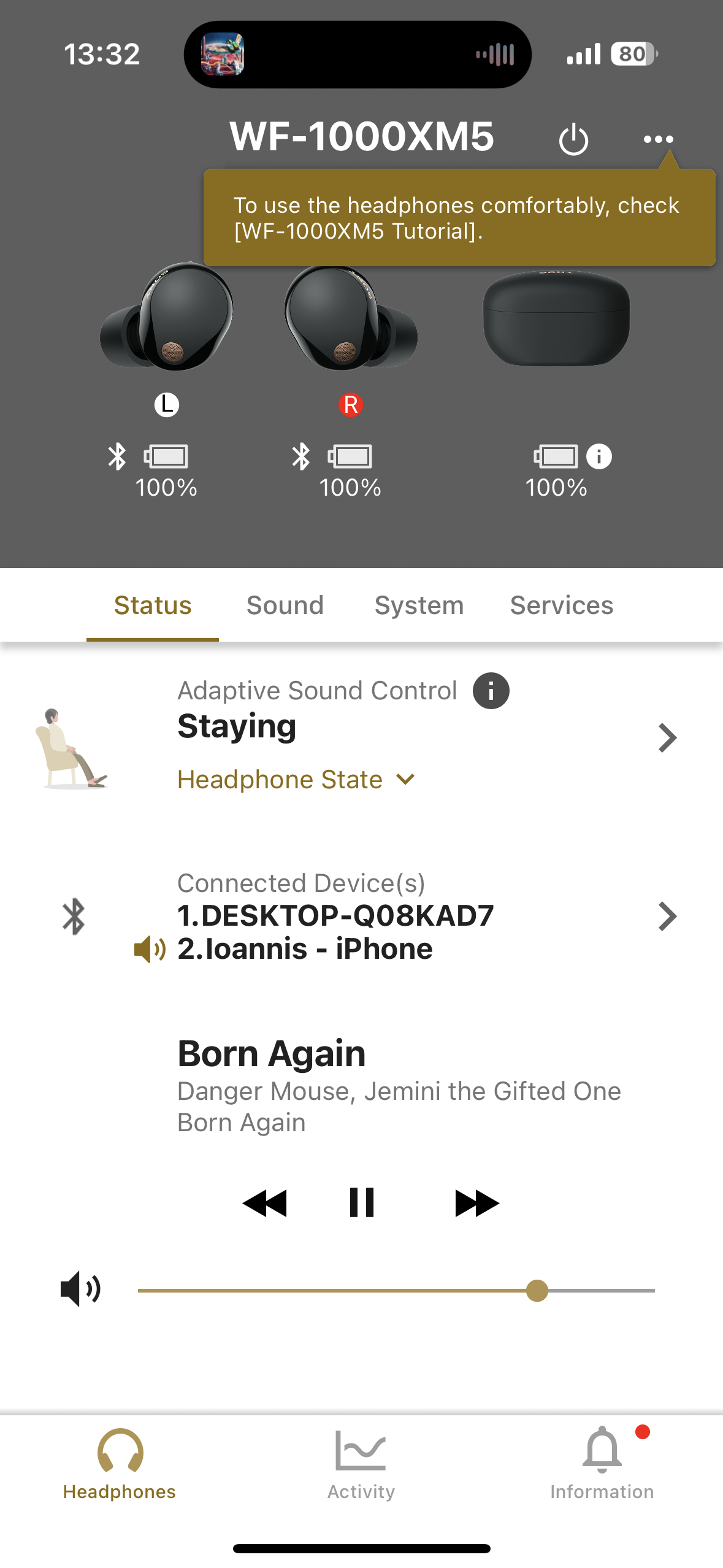723x1568 pixels.
Task: Open the Information tab
Action: tap(602, 1464)
